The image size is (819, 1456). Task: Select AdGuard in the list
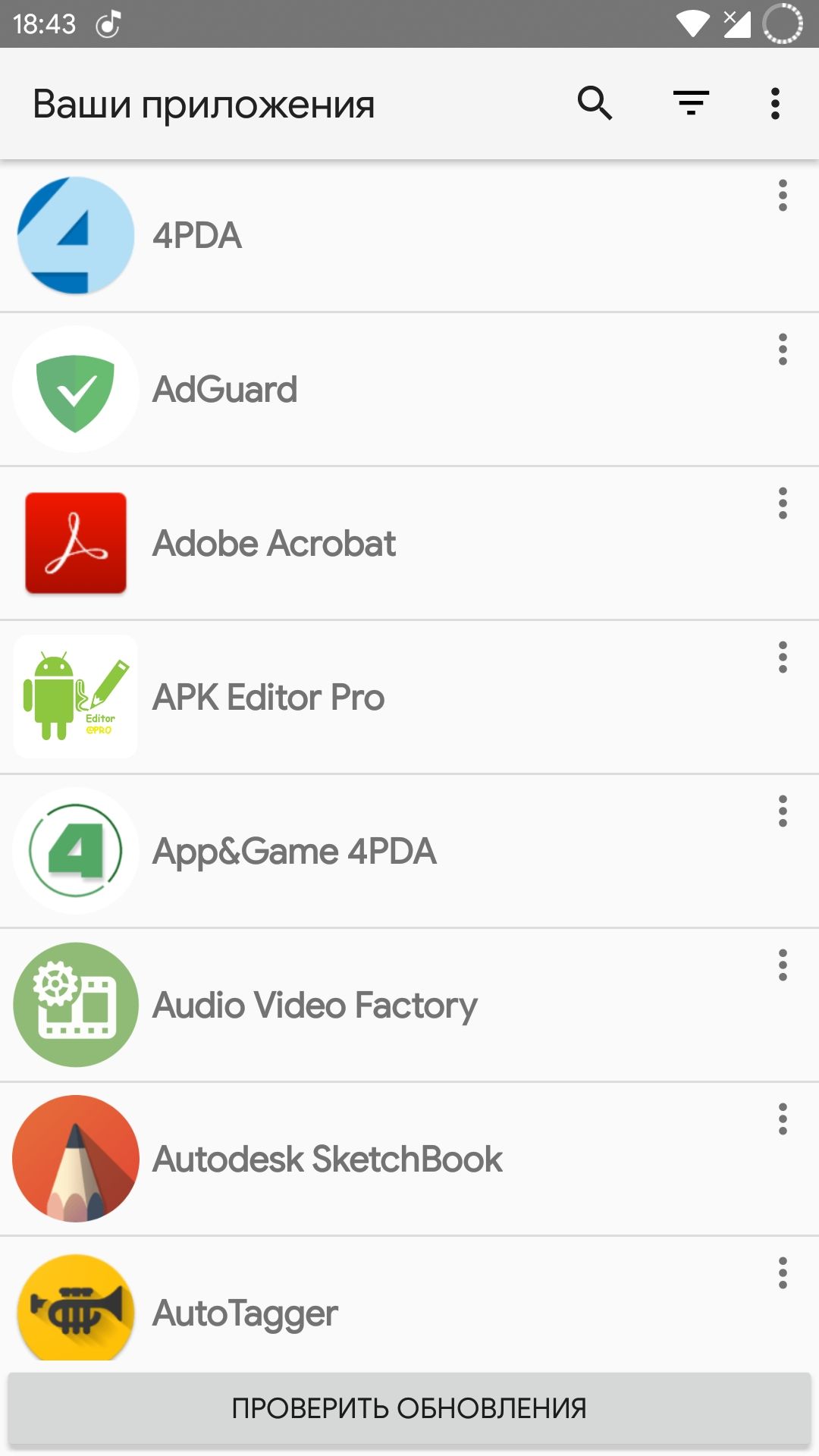409,389
